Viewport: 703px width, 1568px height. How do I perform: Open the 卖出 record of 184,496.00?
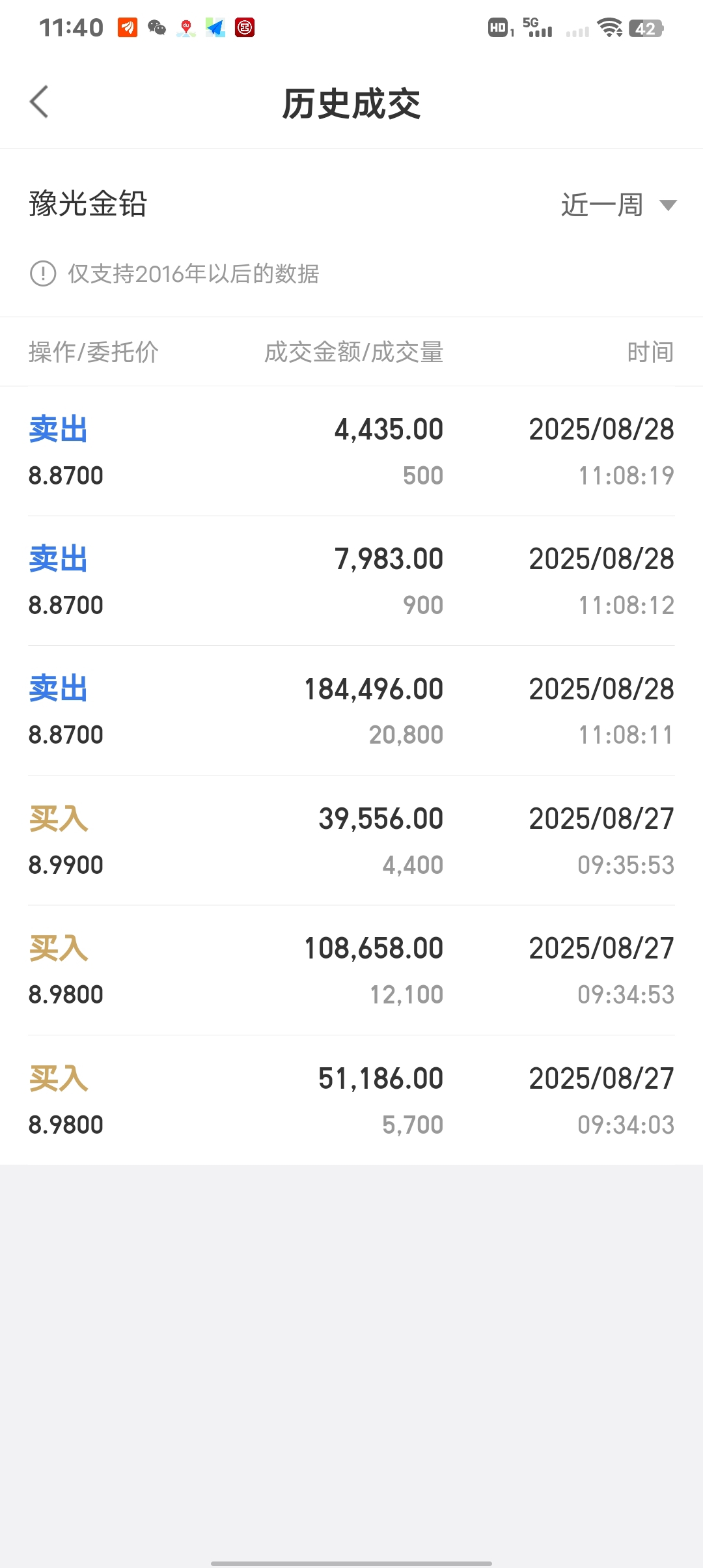click(351, 710)
